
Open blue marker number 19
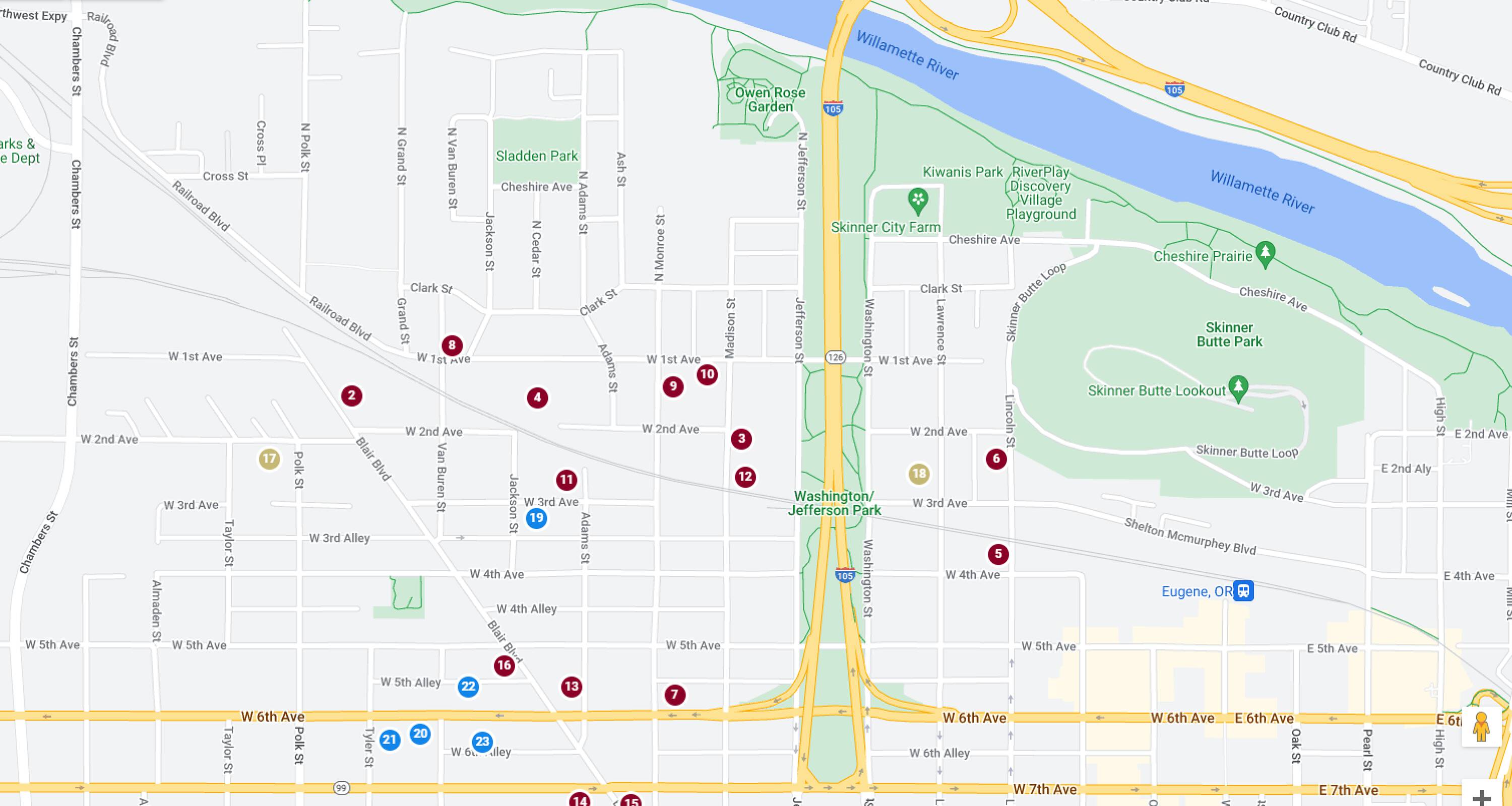tap(536, 518)
